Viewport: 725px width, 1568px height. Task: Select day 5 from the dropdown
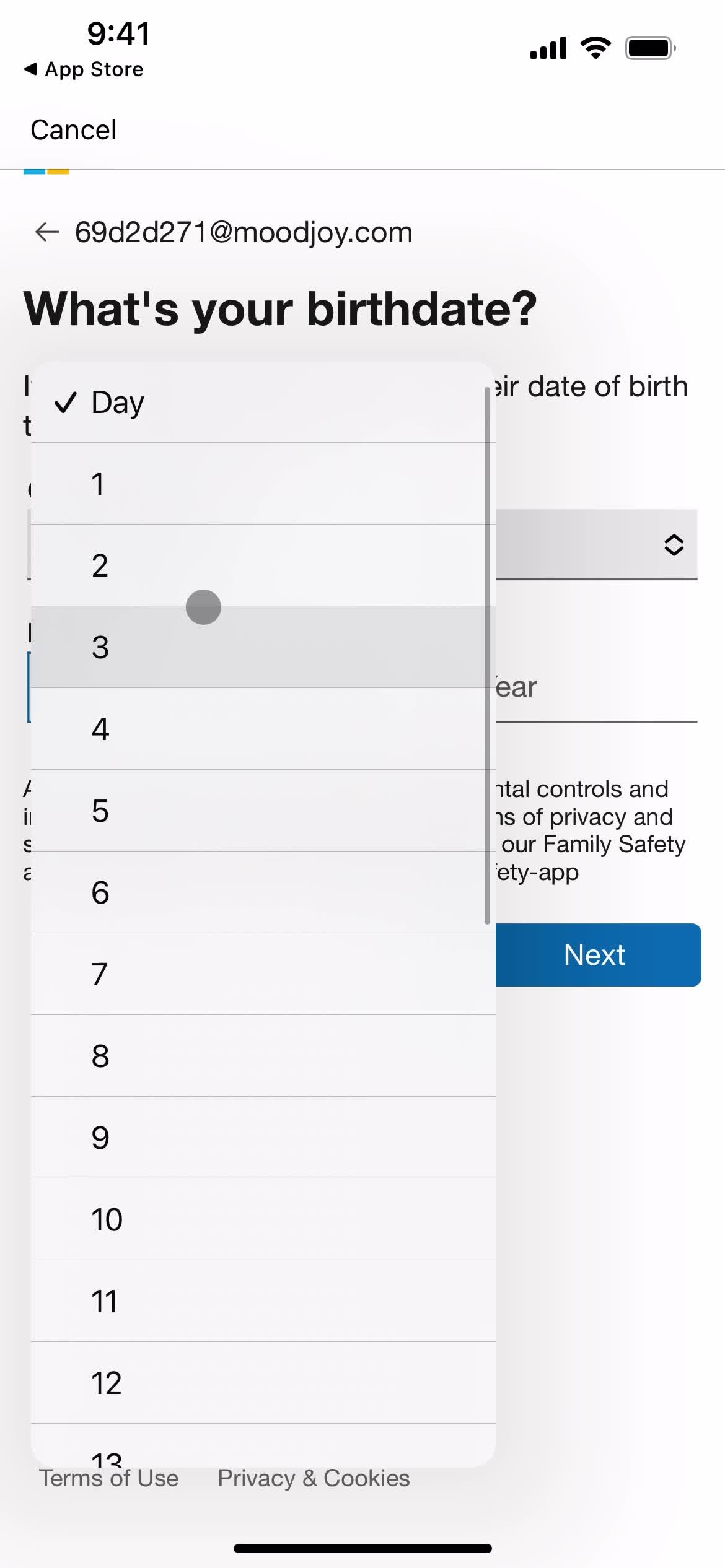pos(100,811)
